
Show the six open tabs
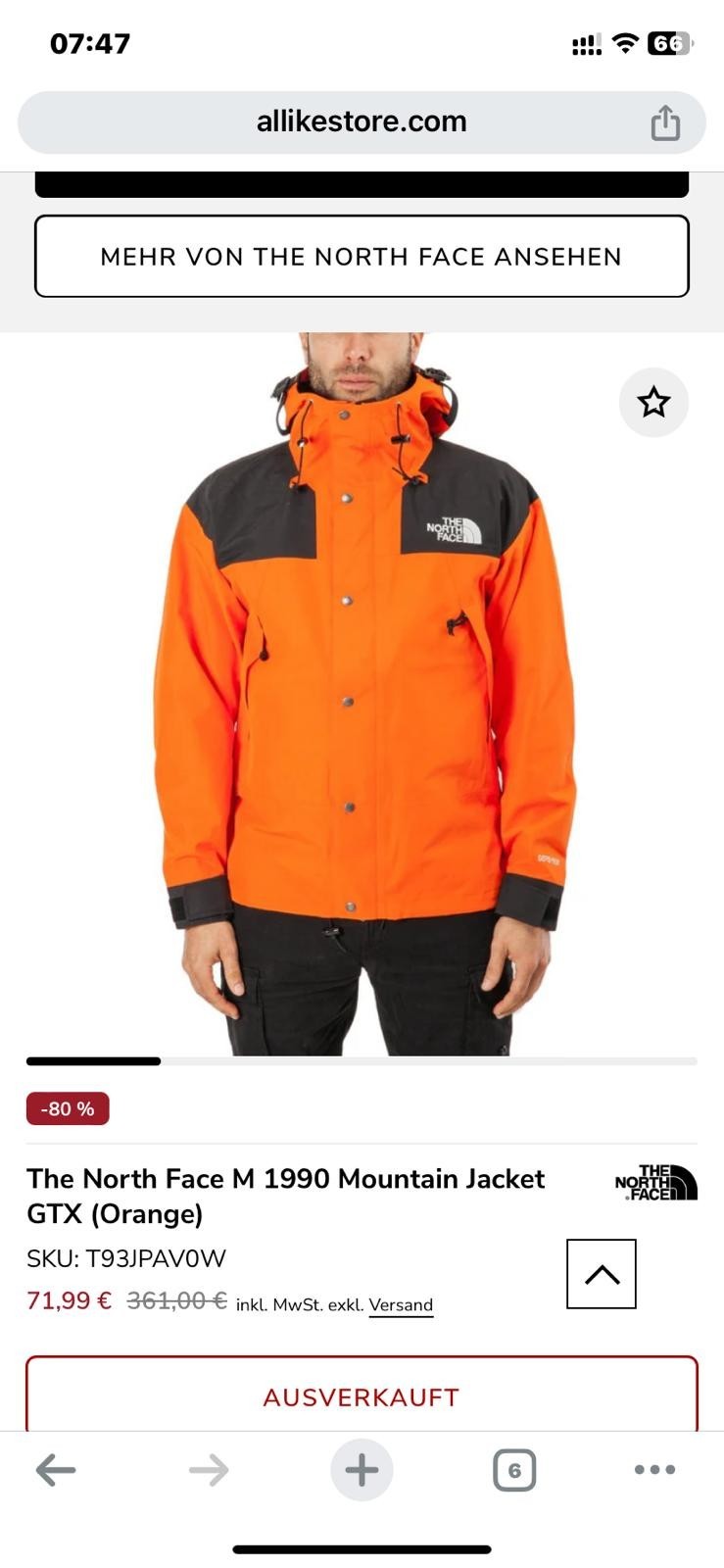pyautogui.click(x=514, y=1469)
